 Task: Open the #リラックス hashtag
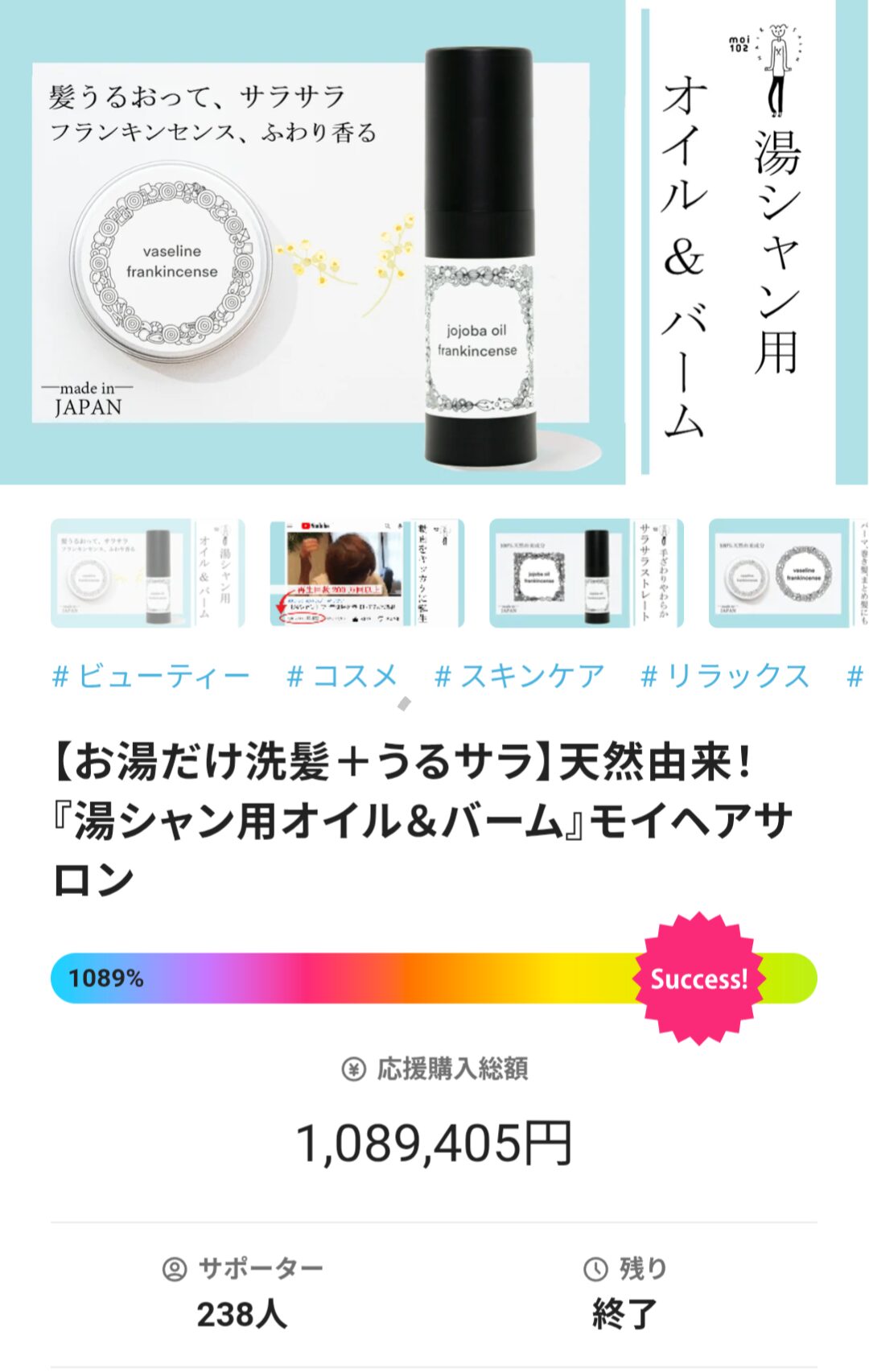click(x=724, y=677)
